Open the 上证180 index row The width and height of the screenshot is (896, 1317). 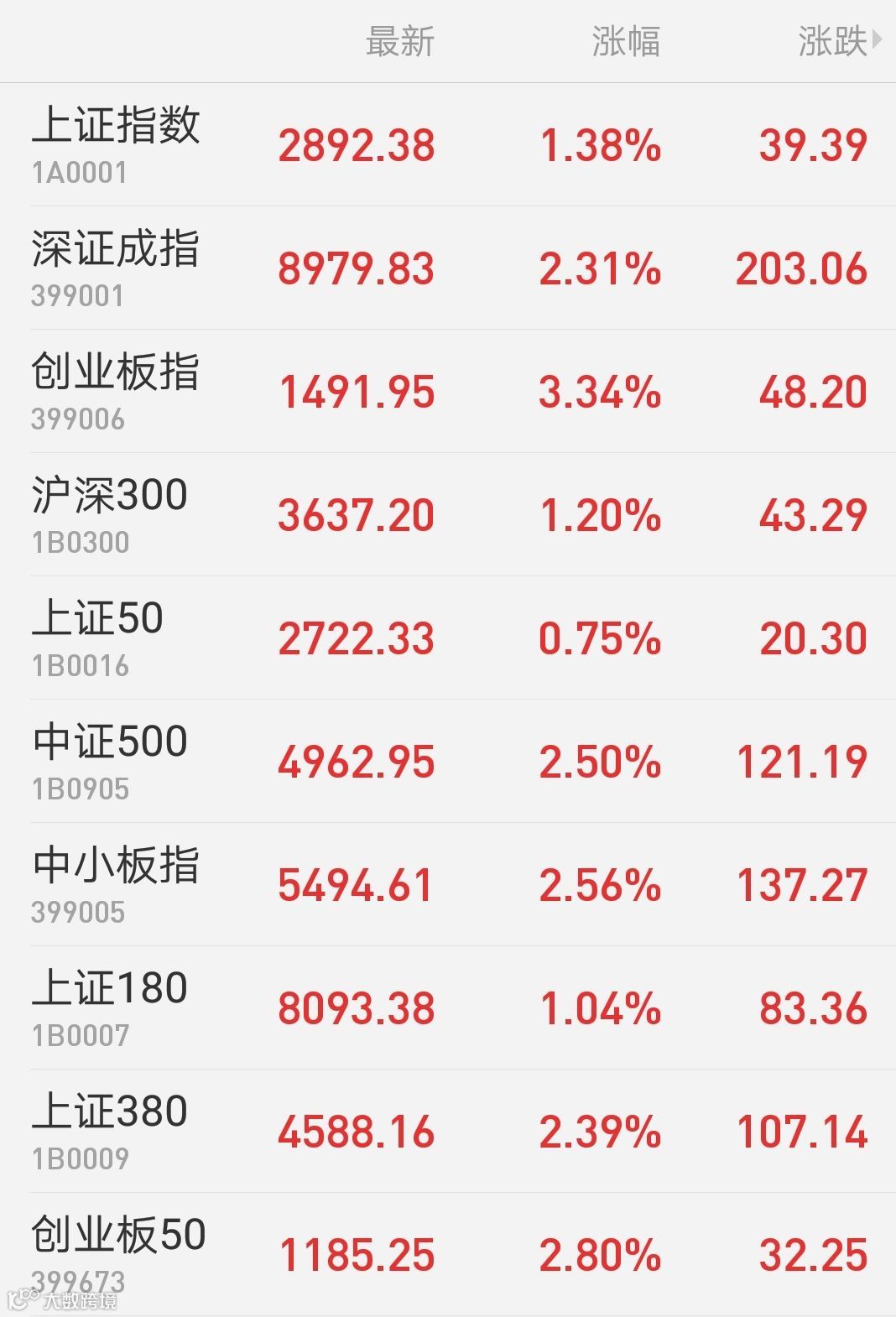tap(448, 1007)
